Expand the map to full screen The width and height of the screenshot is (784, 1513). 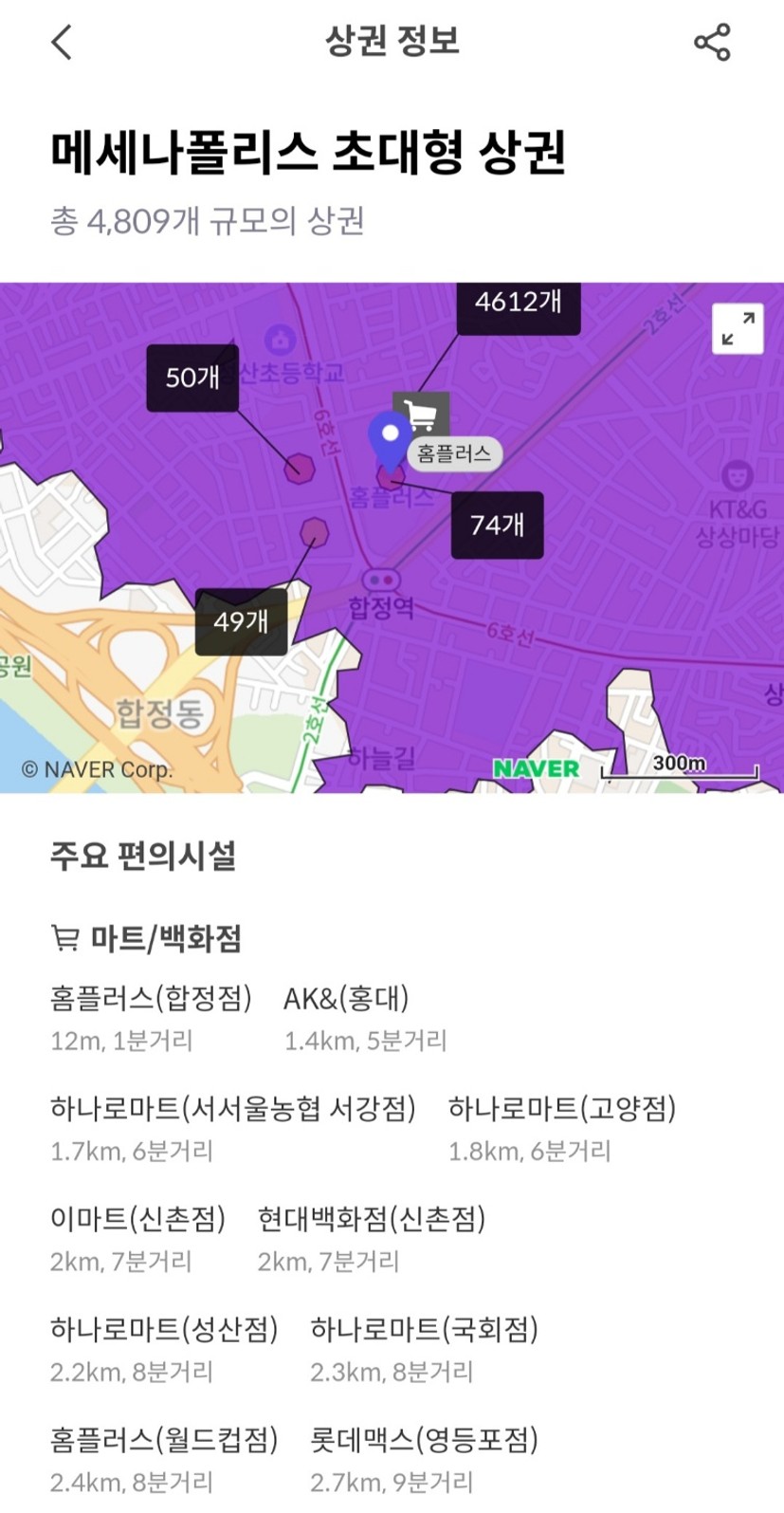click(738, 328)
